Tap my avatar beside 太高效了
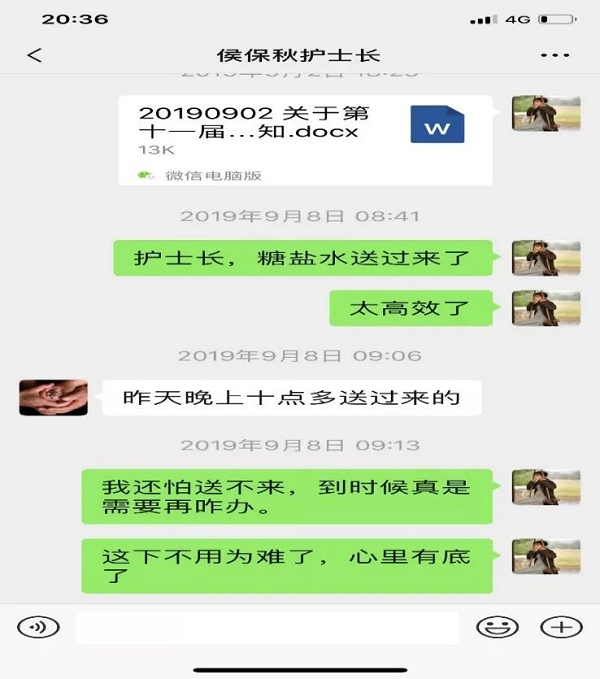 pos(545,308)
